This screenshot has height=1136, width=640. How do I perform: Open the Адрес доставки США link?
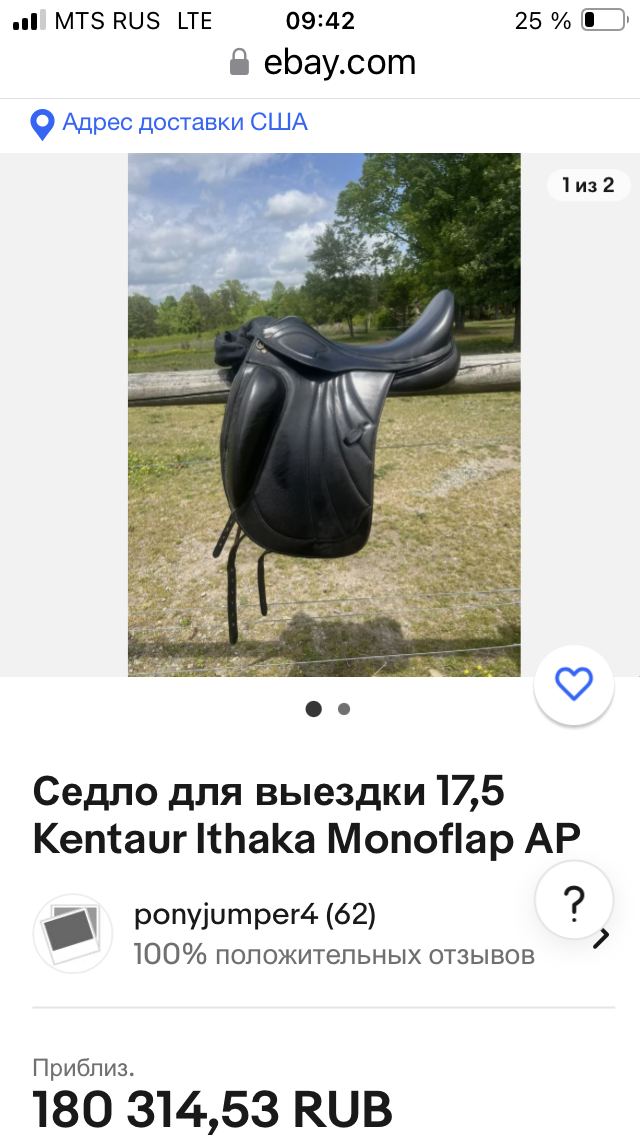[169, 123]
